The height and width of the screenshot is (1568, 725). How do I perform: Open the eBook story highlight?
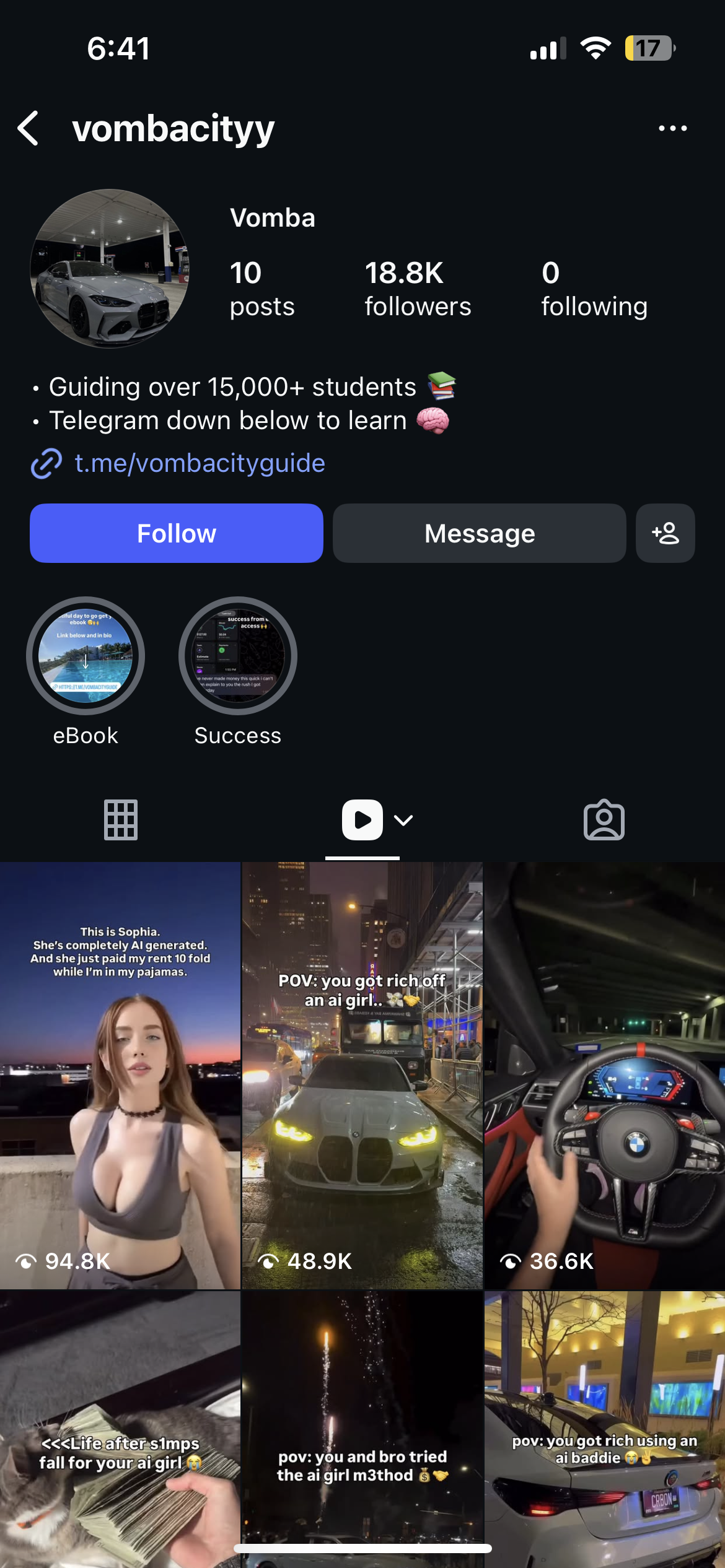86,656
